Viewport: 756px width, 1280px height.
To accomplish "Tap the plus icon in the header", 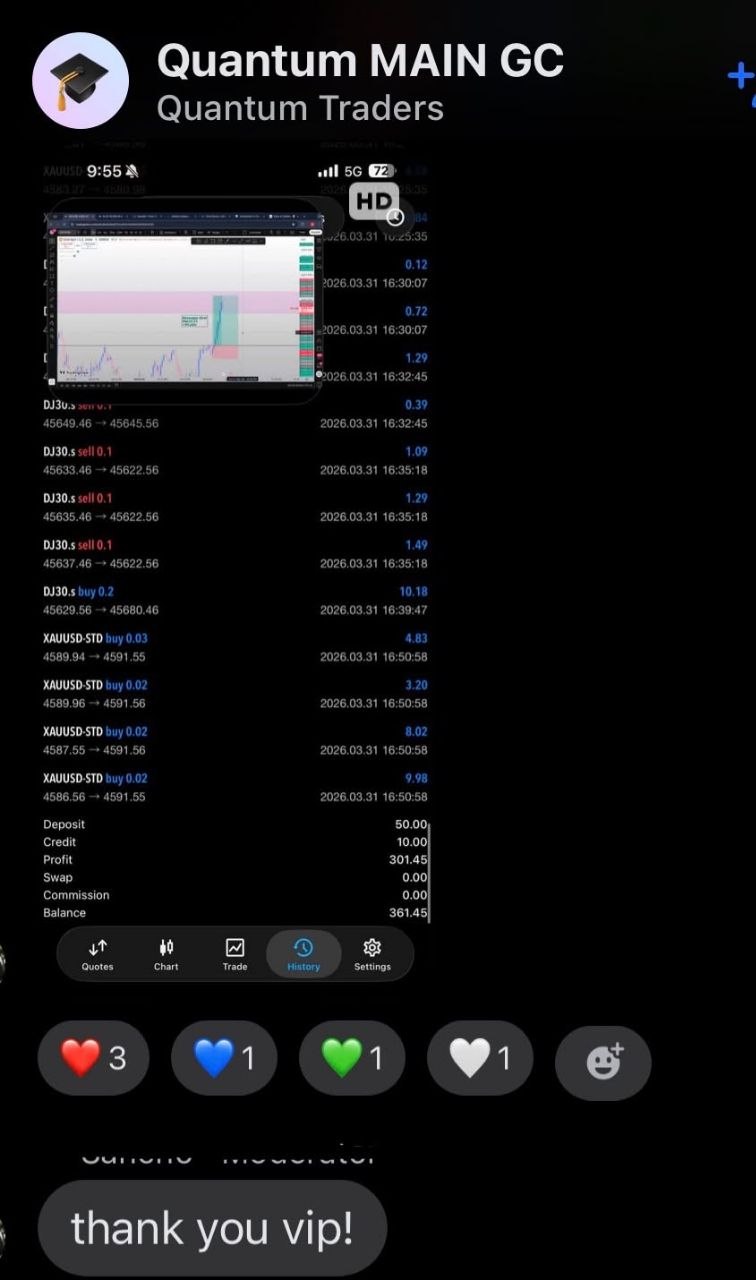I will (x=740, y=80).
